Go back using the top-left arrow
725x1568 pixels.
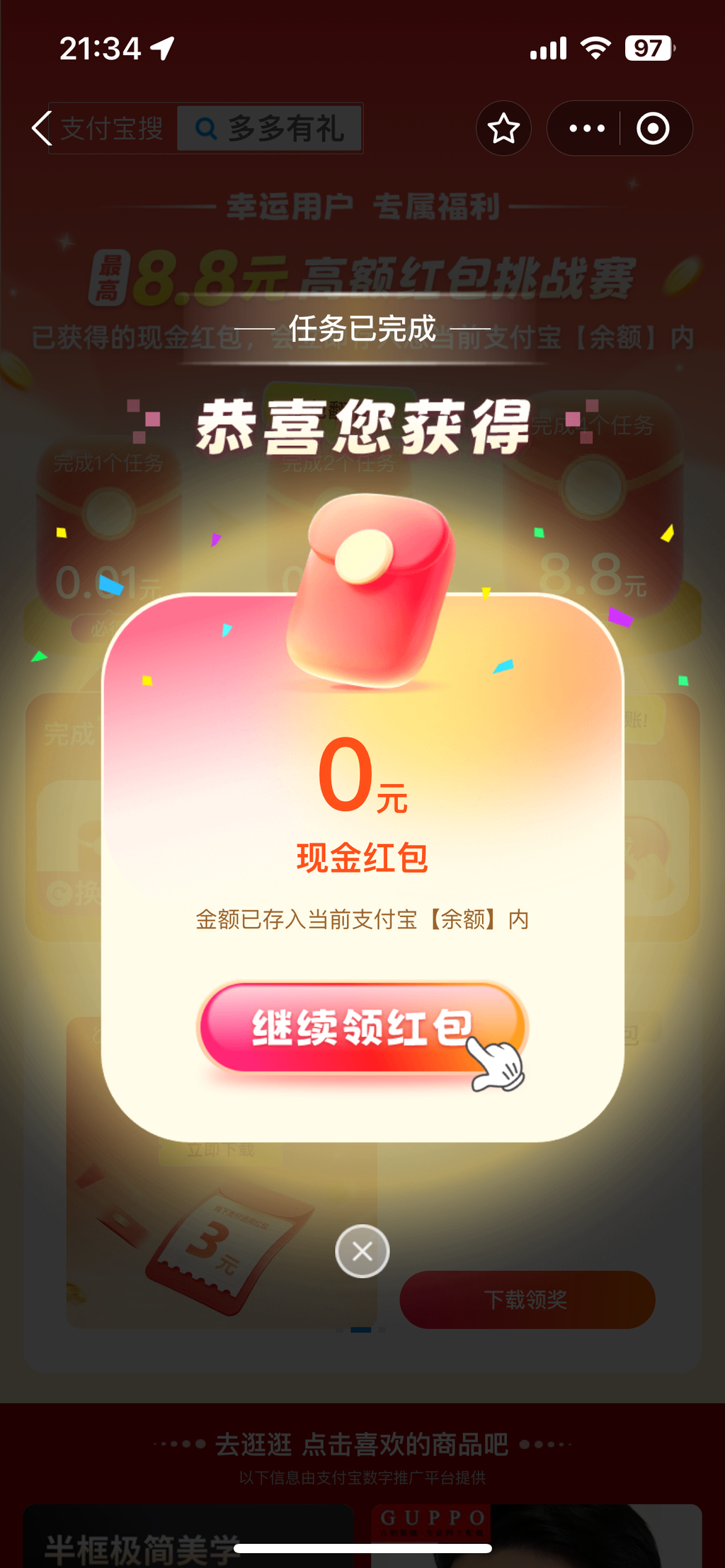[x=42, y=128]
